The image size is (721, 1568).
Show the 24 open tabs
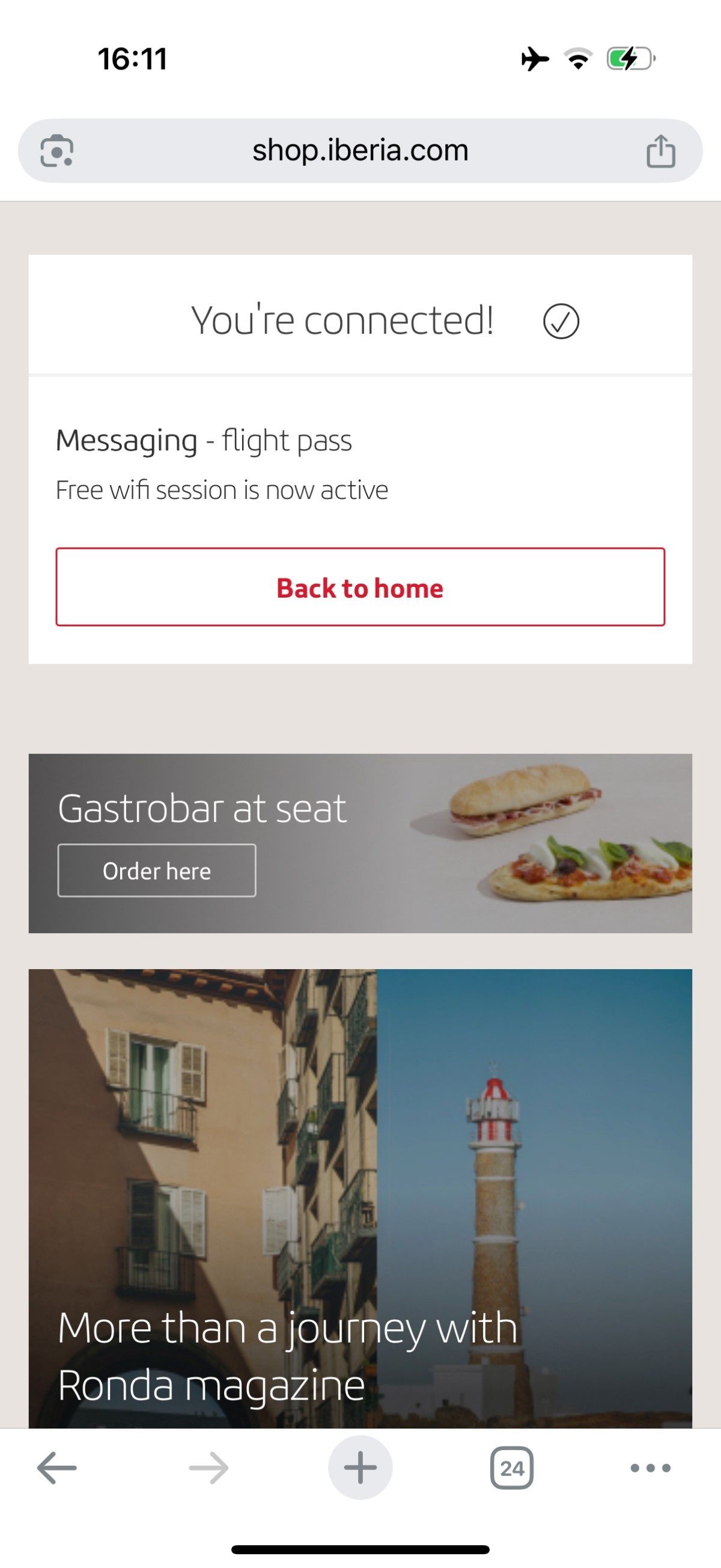pos(512,1468)
